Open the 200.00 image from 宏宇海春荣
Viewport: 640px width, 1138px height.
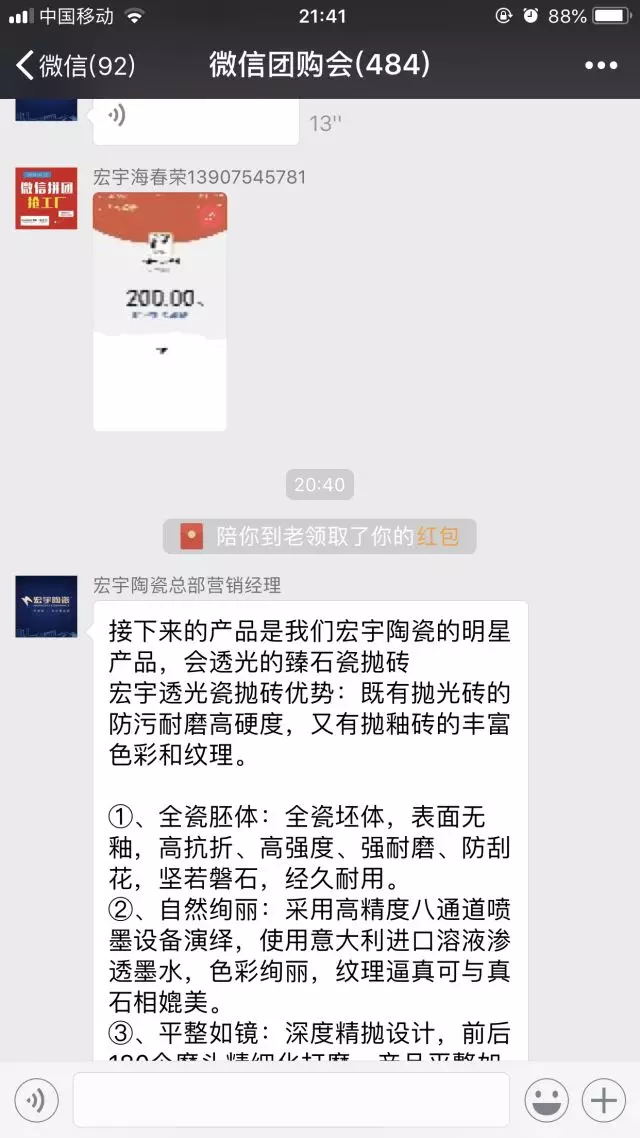160,310
